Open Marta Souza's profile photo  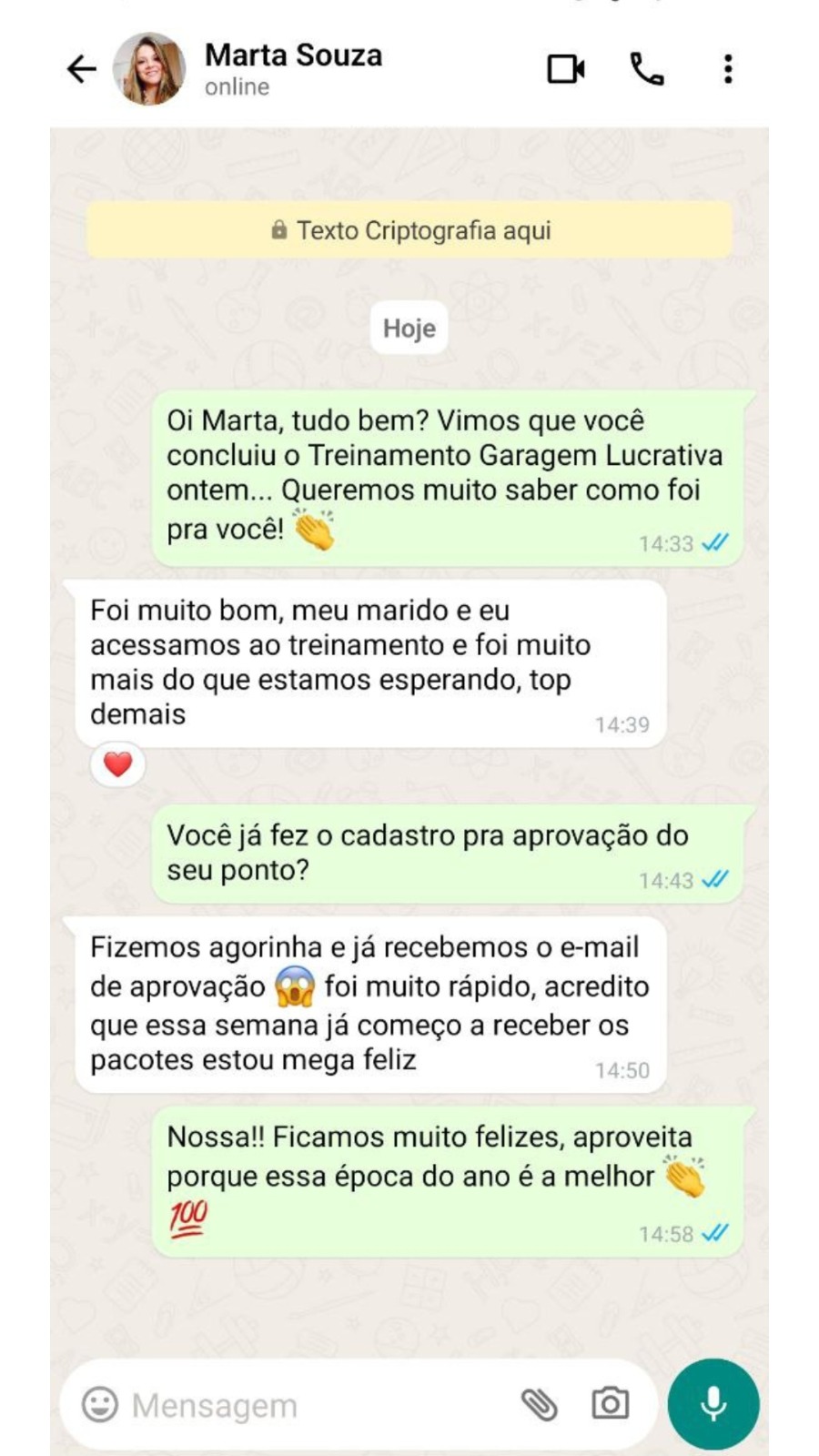[x=148, y=69]
